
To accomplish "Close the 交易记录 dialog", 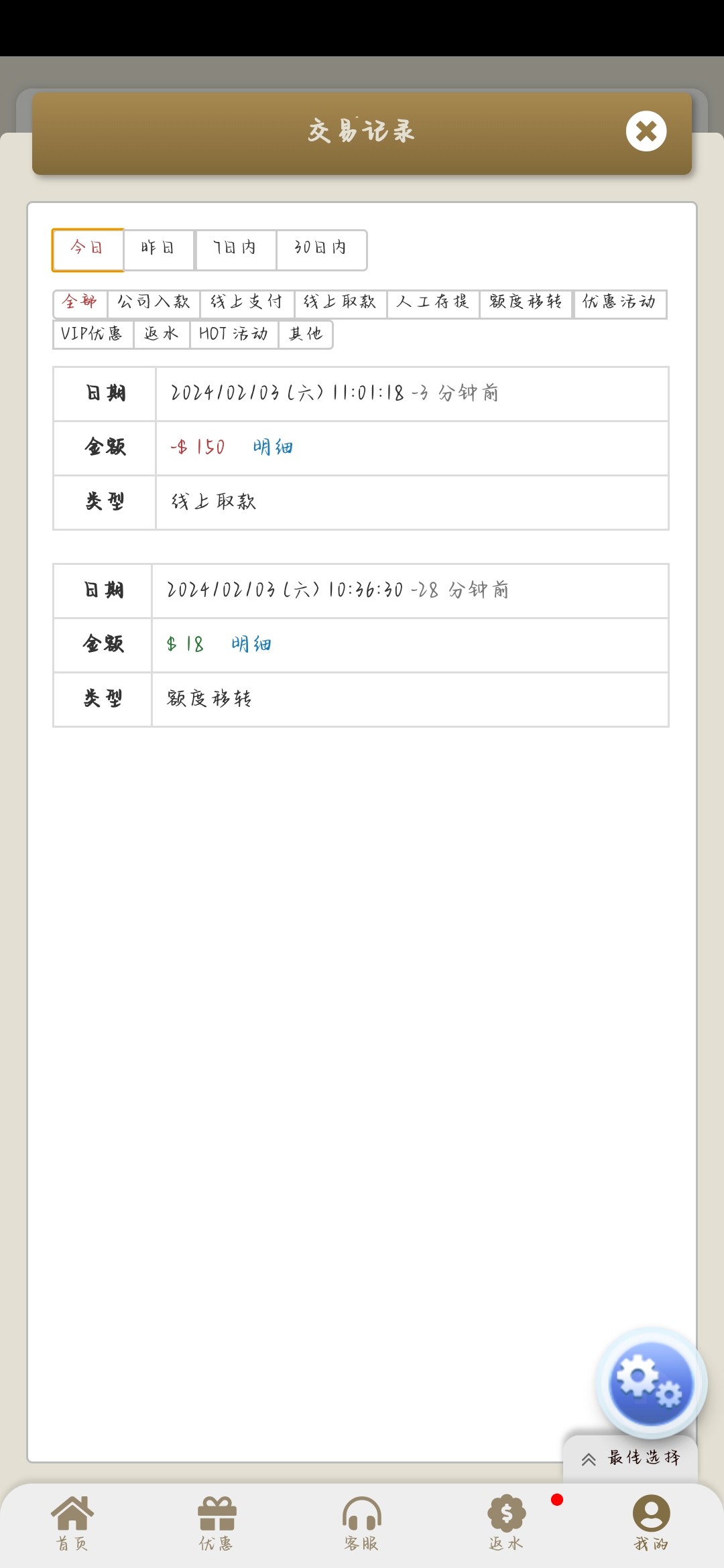I will pyautogui.click(x=646, y=131).
